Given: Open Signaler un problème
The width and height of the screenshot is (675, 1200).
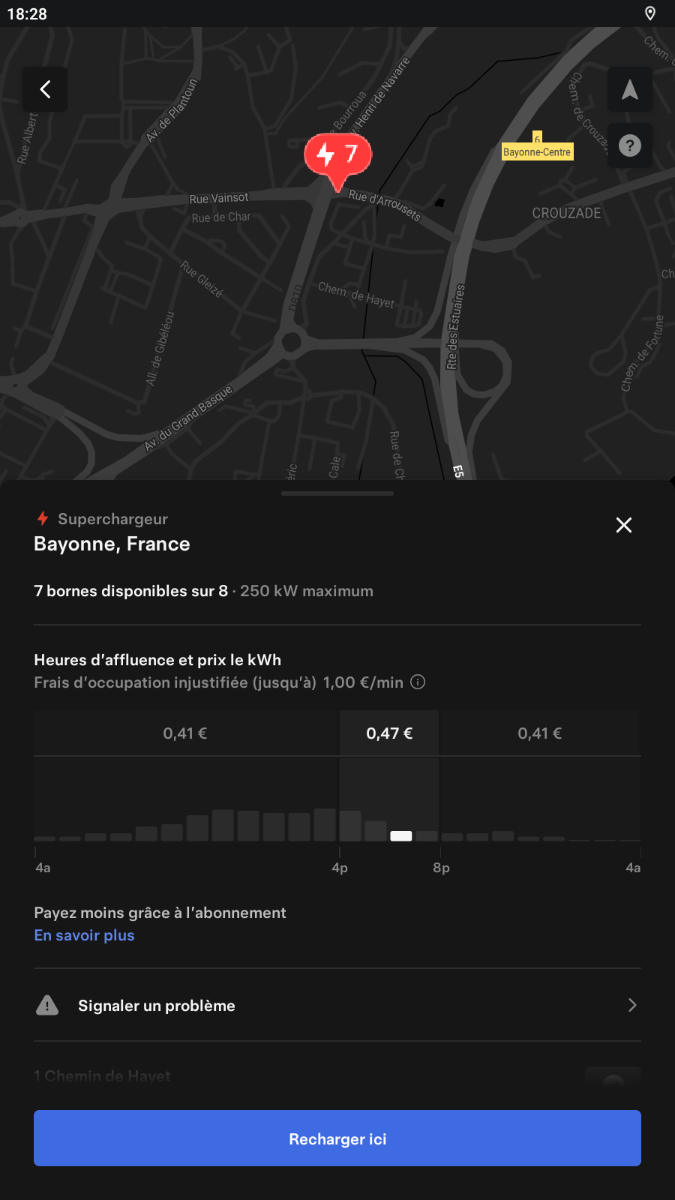Looking at the screenshot, I should 337,1005.
